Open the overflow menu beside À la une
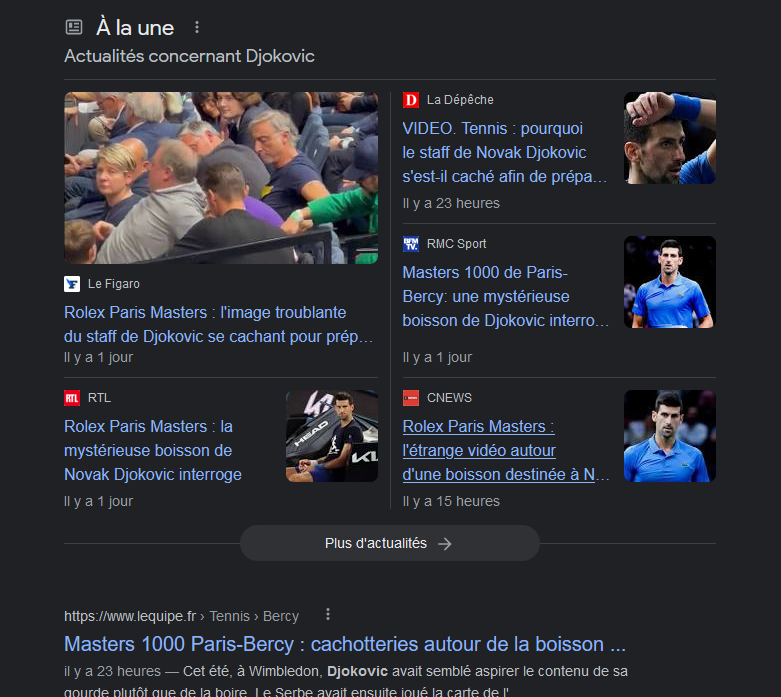 [x=197, y=27]
